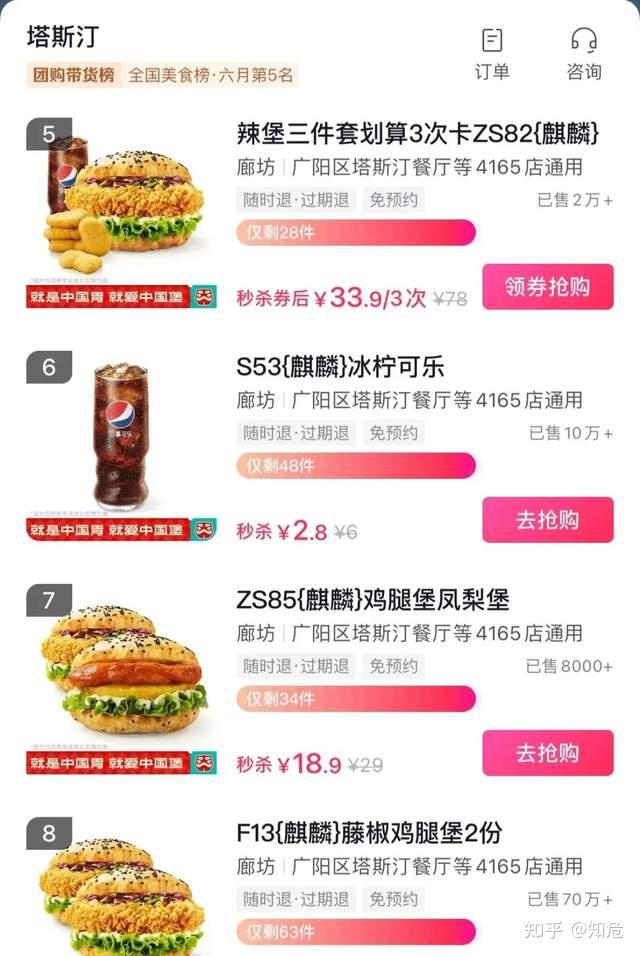Open the 咨询 customer service icon
Viewport: 640px width, 956px height.
(x=583, y=54)
